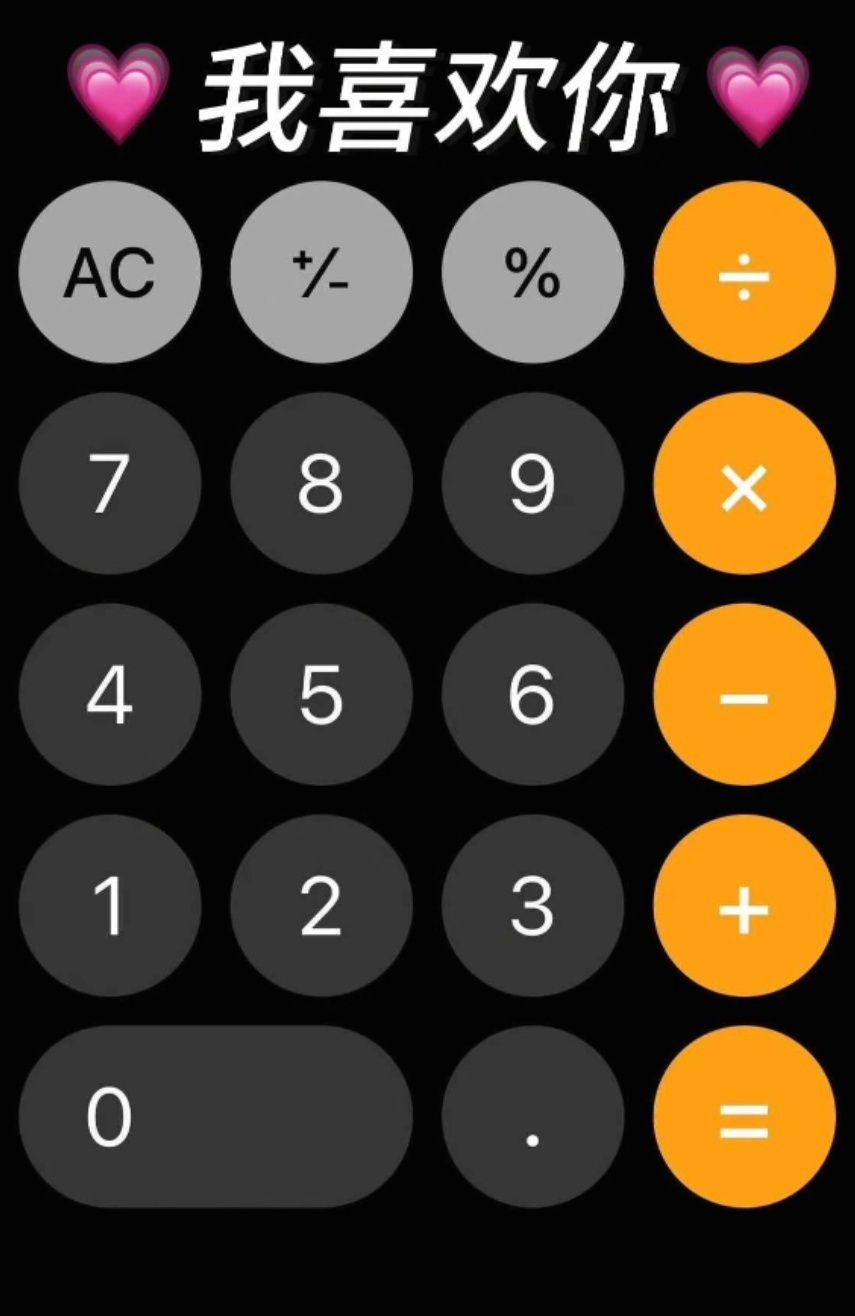Enter the digit 7
The image size is (855, 1316).
(110, 483)
